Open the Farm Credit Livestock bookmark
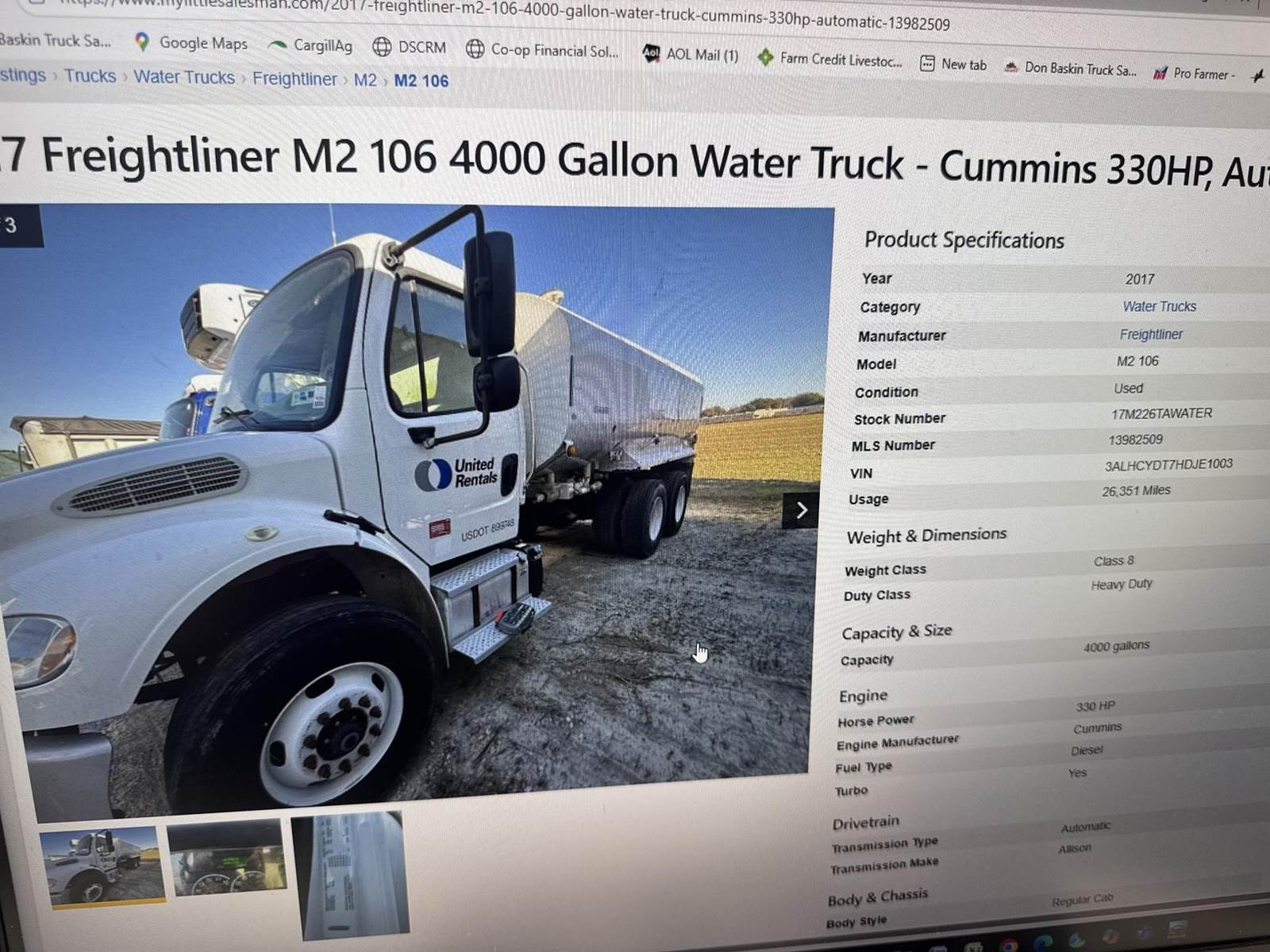This screenshot has width=1270, height=952. point(829,59)
